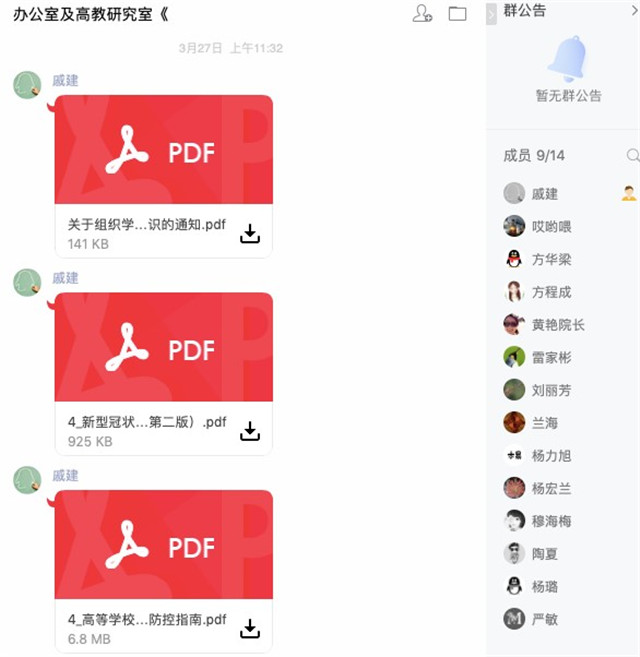Collapse the side panel with the arrow
This screenshot has width=640, height=657.
point(491,14)
